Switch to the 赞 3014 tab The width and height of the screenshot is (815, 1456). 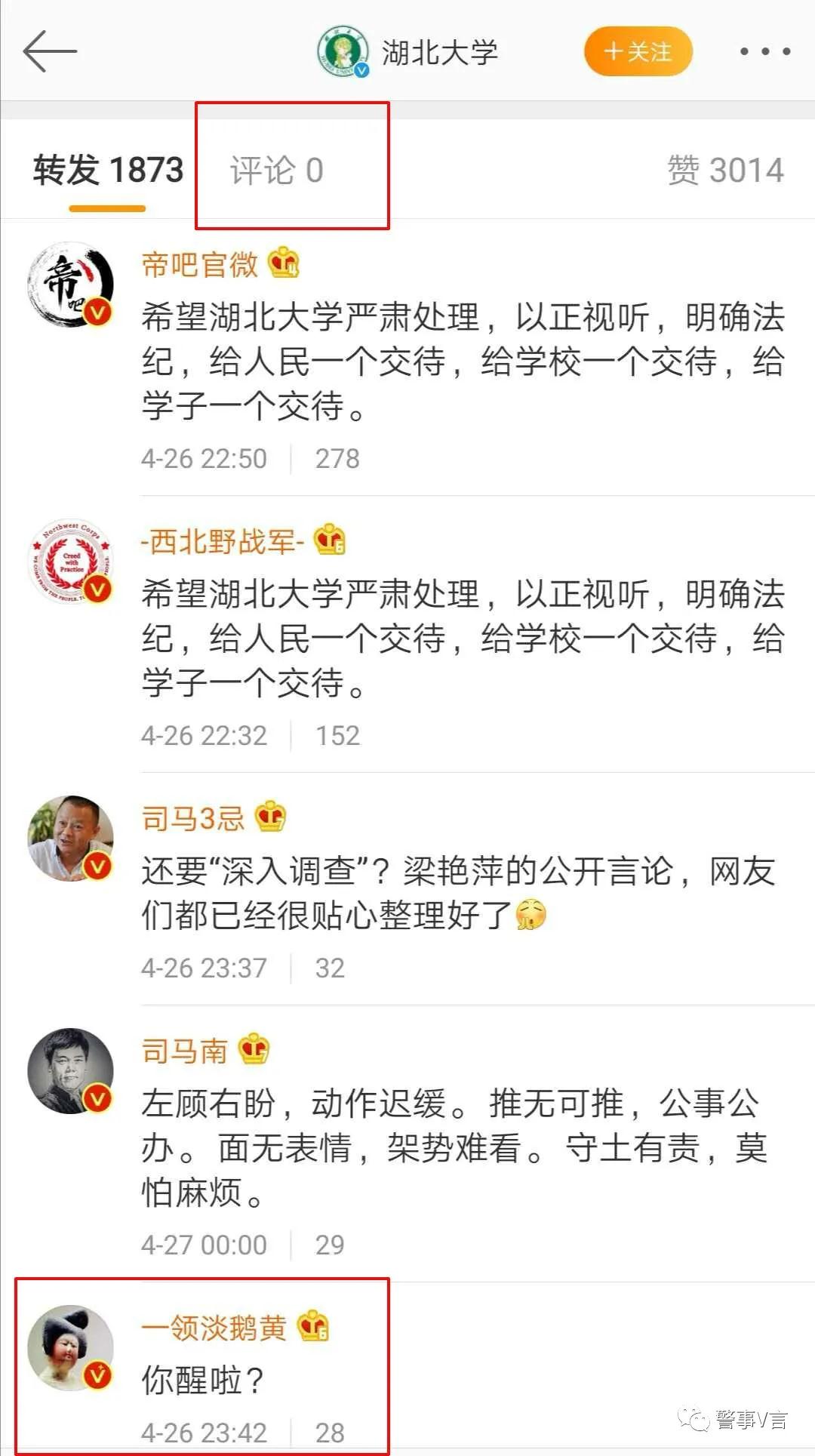tap(725, 170)
